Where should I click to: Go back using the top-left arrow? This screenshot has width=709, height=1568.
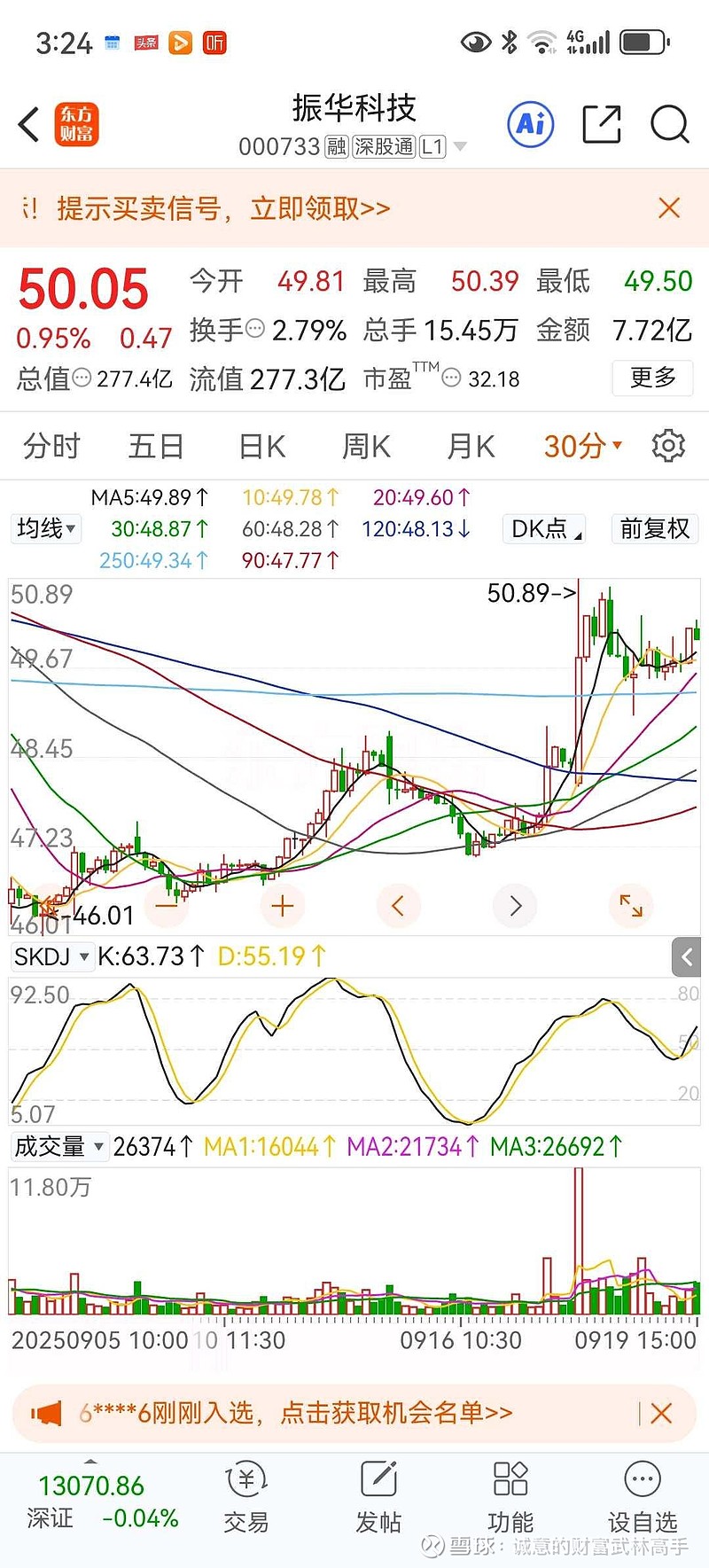tap(29, 124)
